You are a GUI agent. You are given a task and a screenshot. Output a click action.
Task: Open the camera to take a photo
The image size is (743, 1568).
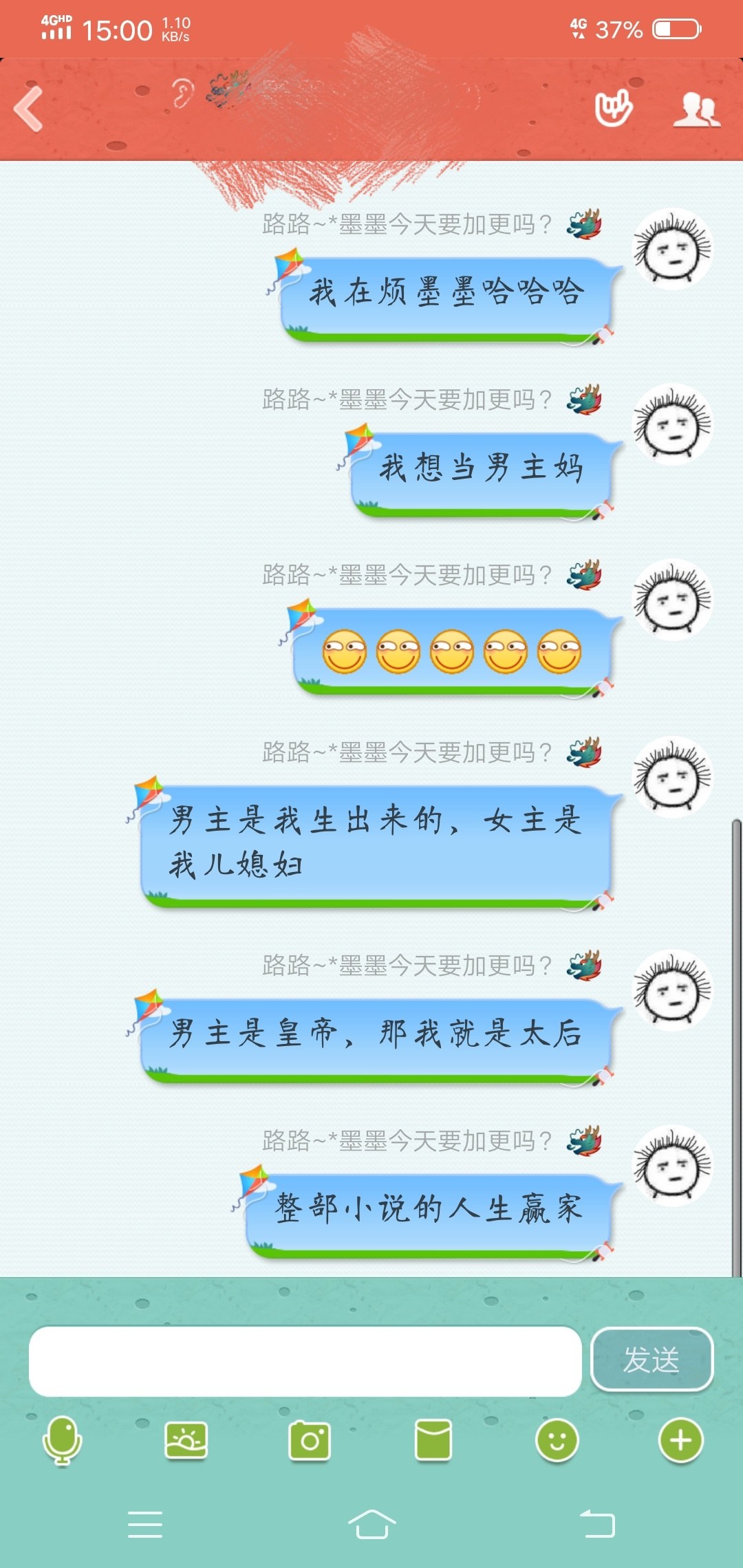(x=310, y=1440)
